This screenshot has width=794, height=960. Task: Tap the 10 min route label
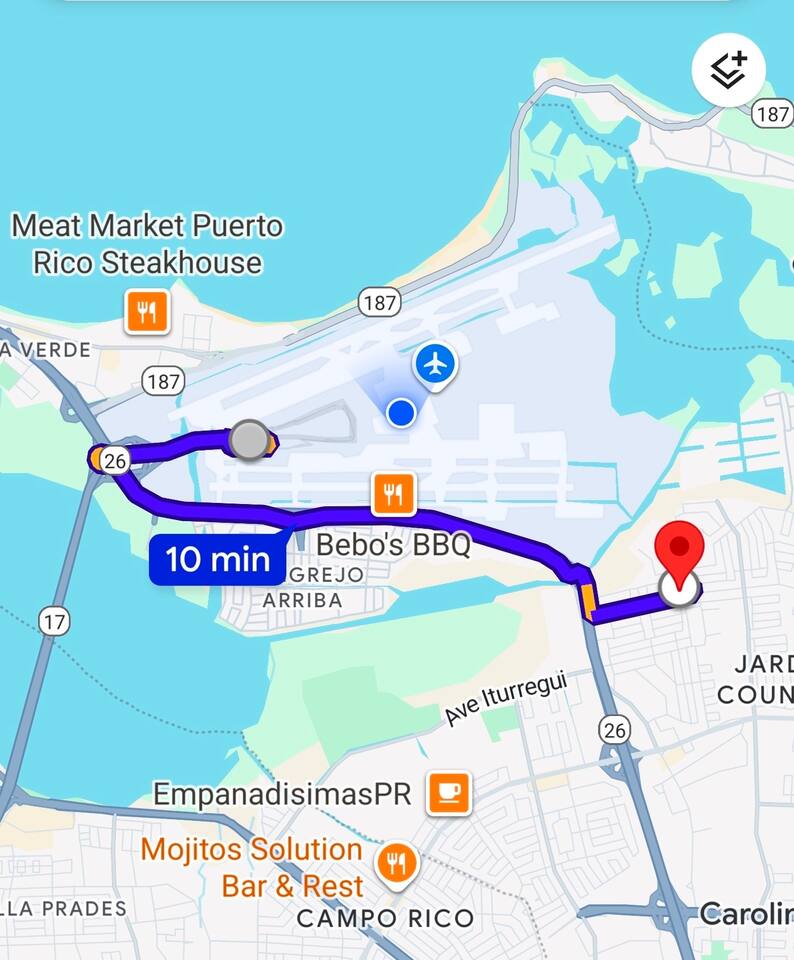(x=217, y=559)
